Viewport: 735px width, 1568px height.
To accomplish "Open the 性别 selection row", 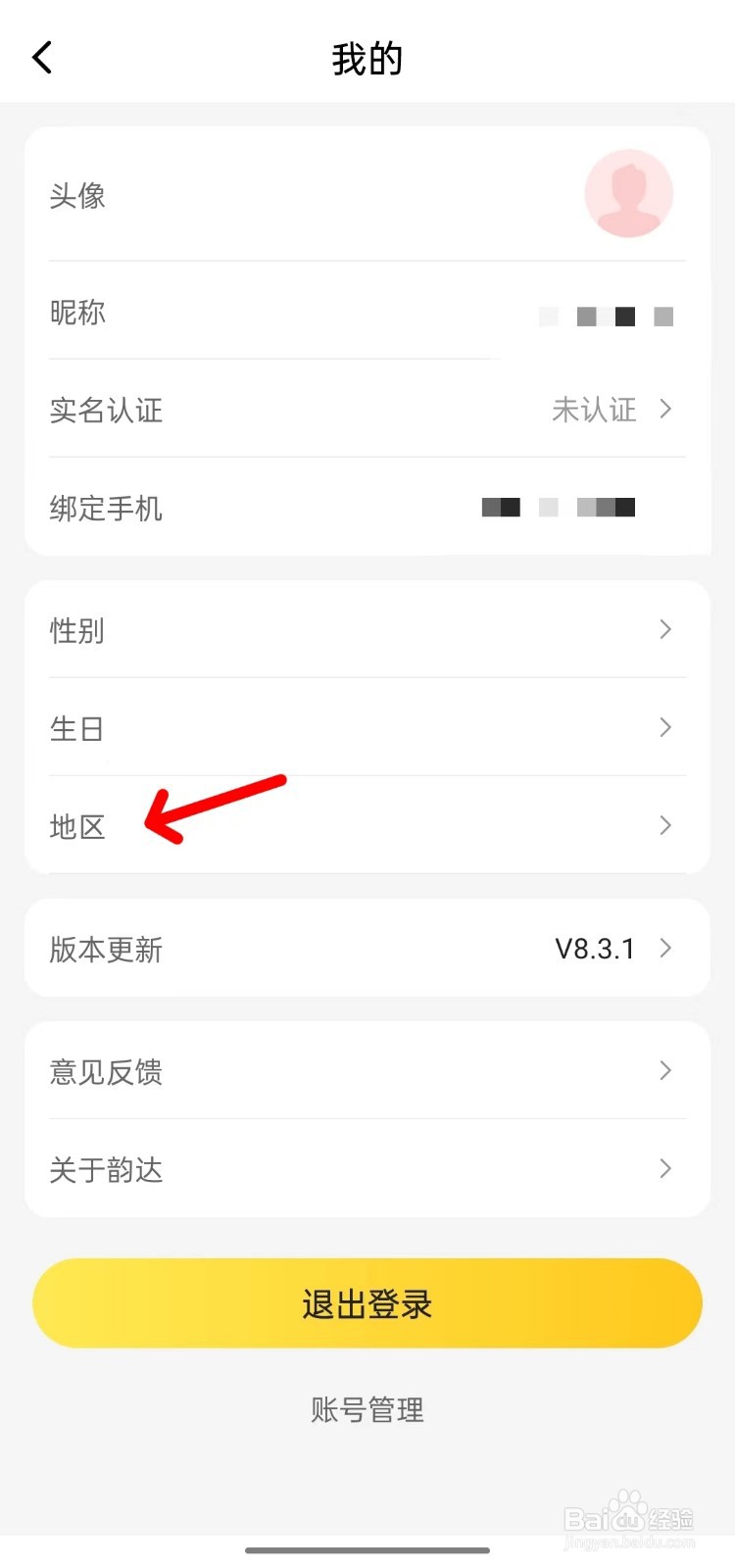I will coord(367,630).
